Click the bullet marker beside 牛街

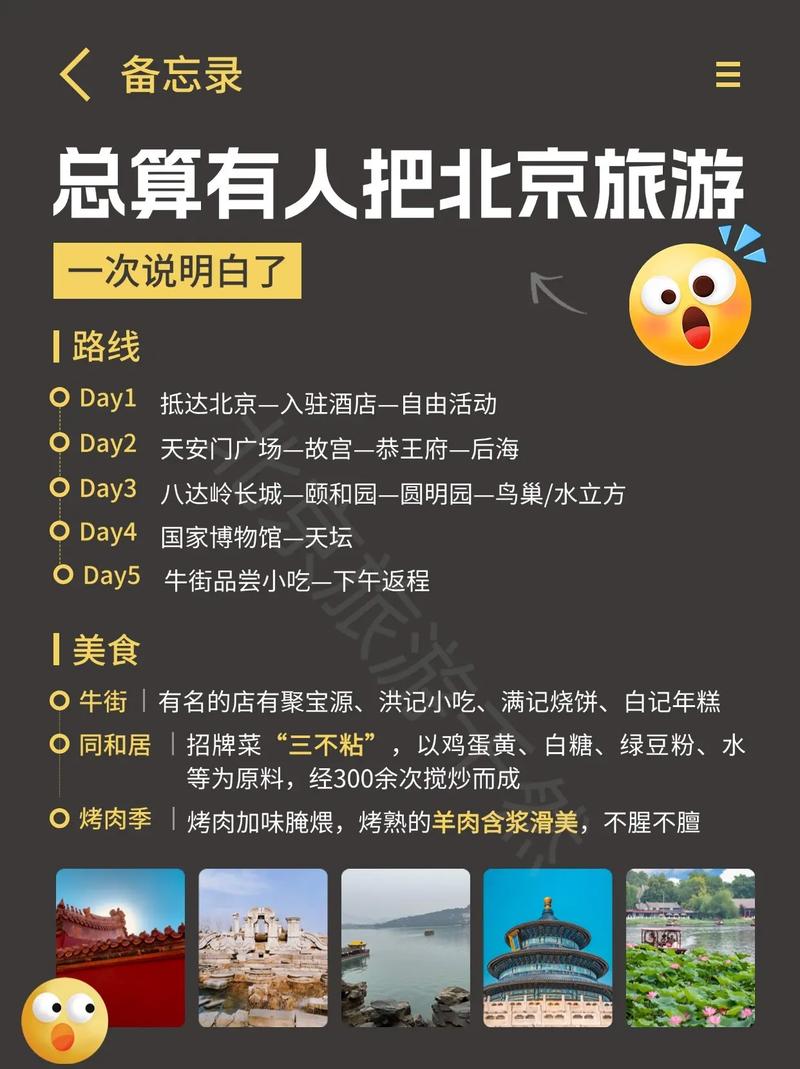pos(58,700)
